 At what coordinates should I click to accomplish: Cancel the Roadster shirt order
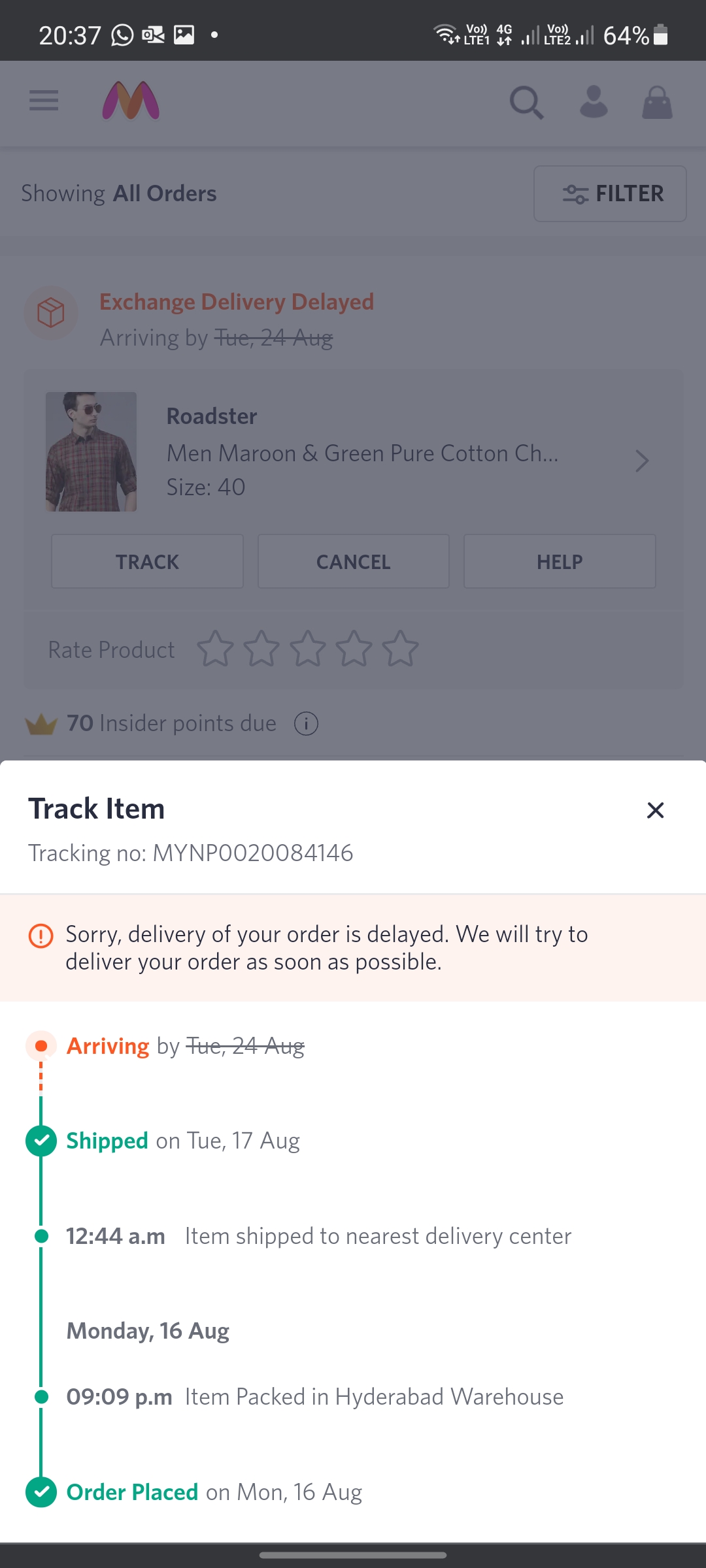(353, 562)
